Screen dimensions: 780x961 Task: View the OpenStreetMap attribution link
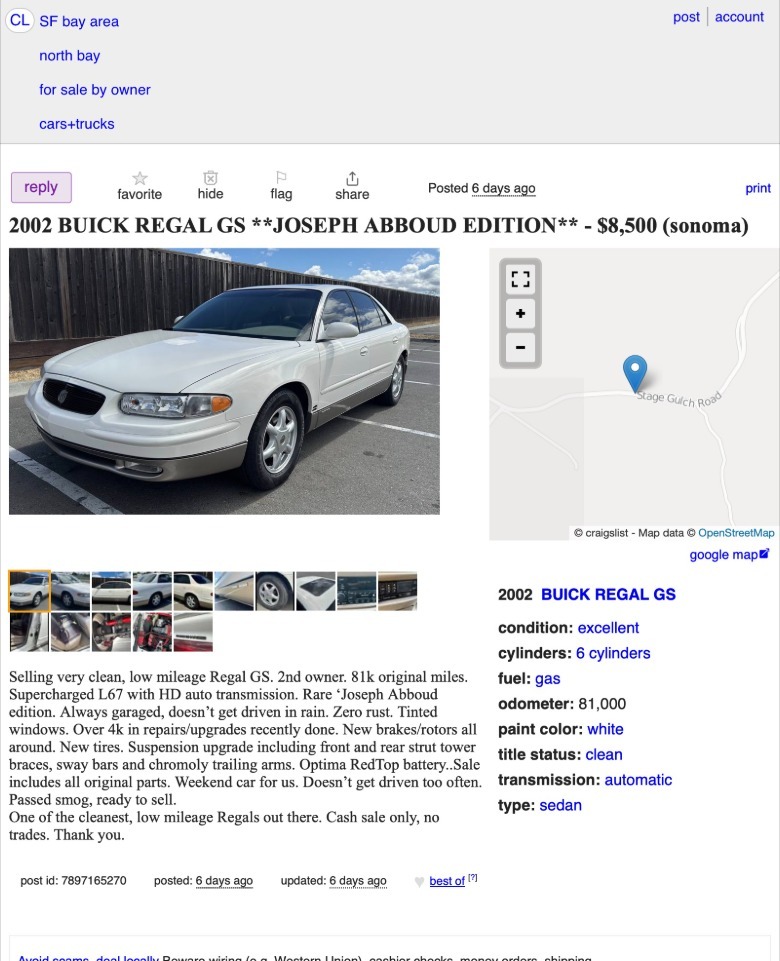tap(736, 533)
